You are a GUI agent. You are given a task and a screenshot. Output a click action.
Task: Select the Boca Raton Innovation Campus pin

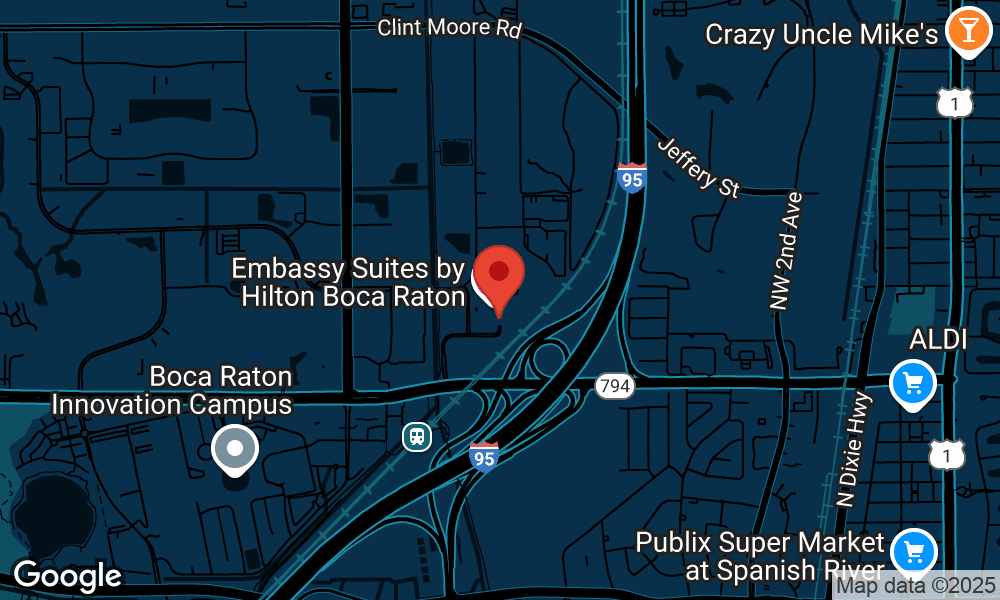235,448
